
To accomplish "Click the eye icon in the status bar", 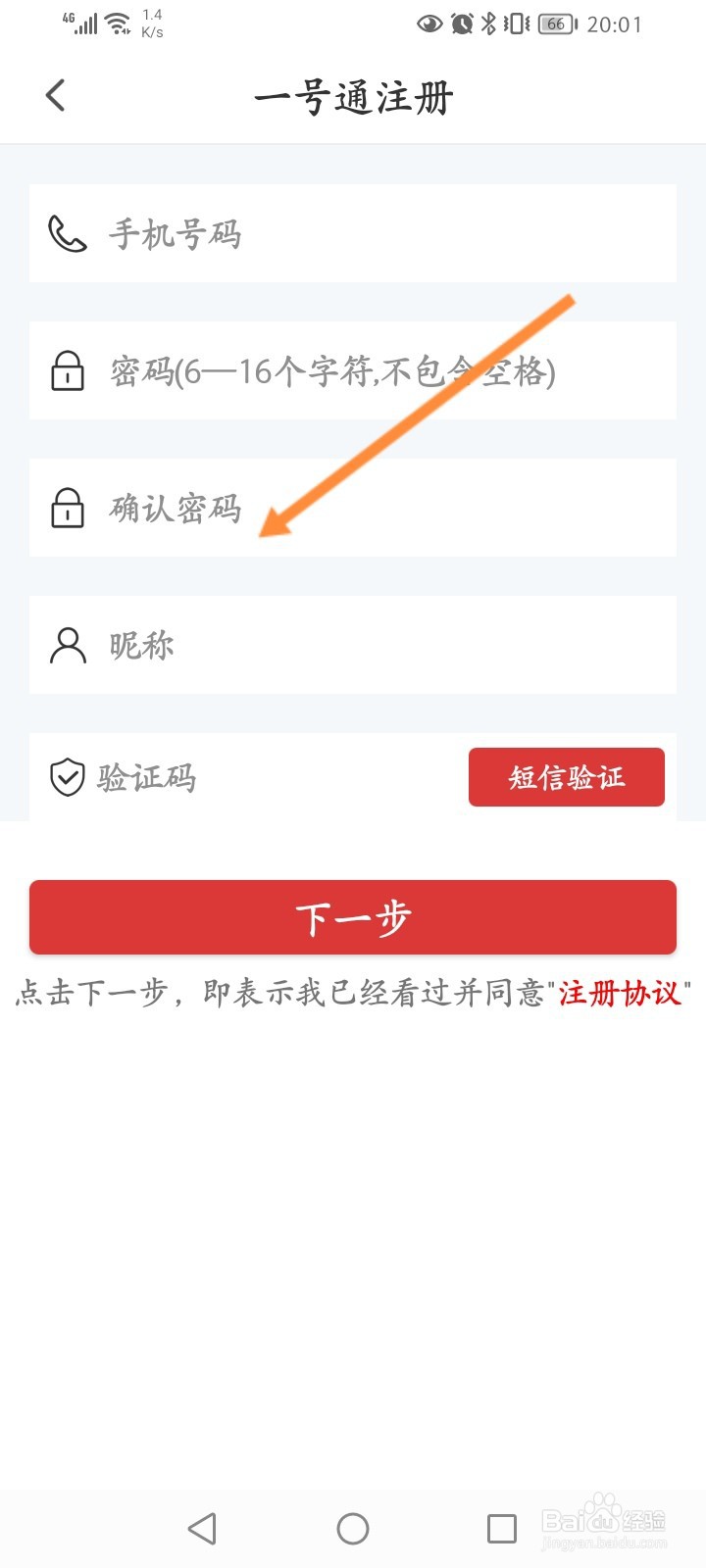I will 428,24.
